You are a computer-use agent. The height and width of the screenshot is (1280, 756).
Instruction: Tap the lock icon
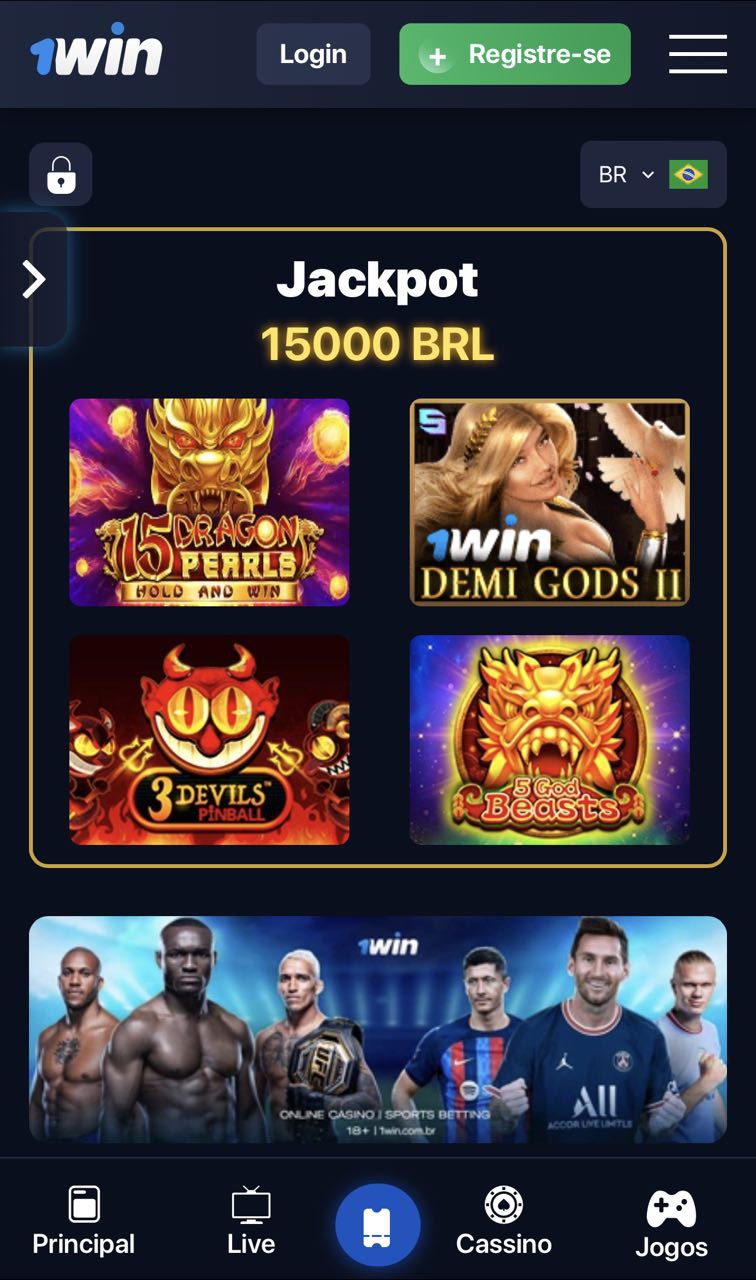coord(61,175)
